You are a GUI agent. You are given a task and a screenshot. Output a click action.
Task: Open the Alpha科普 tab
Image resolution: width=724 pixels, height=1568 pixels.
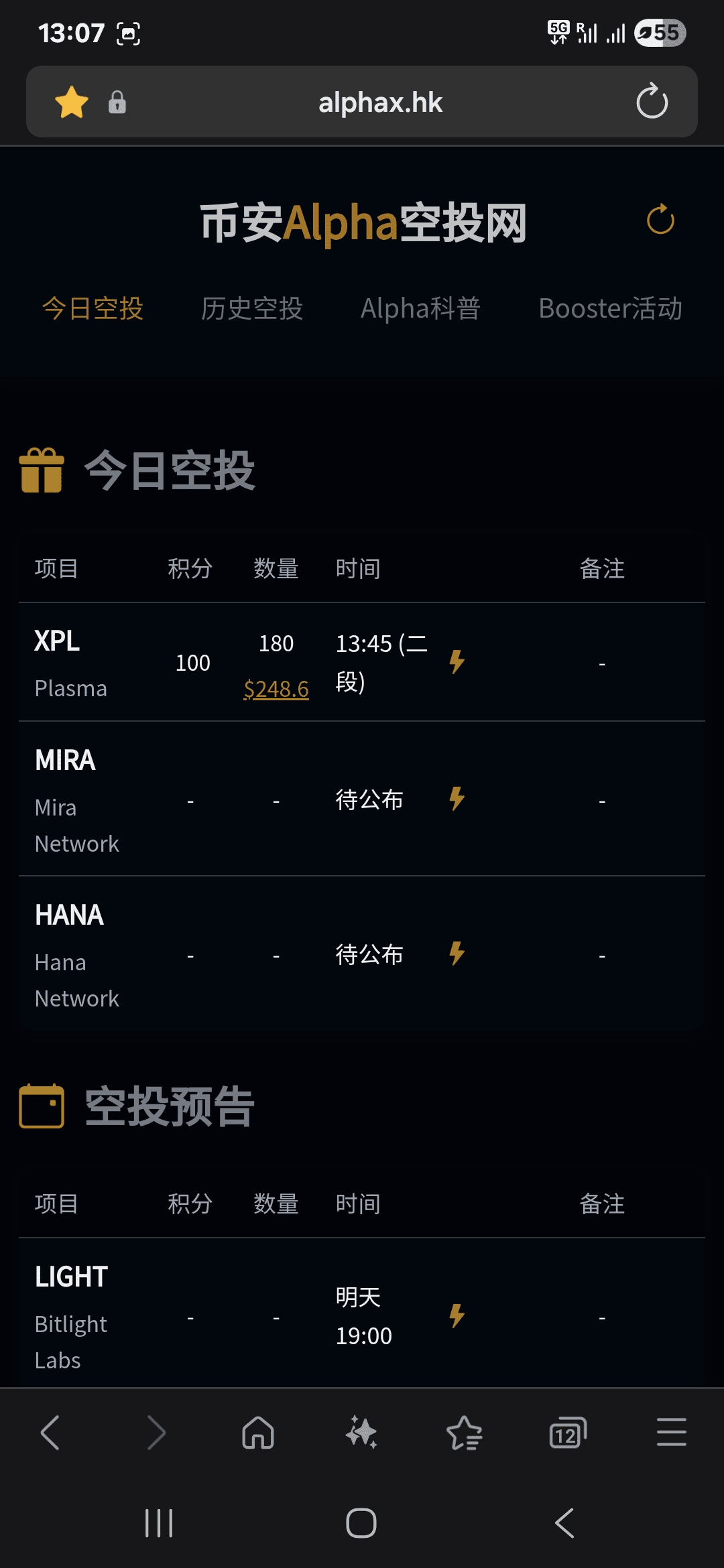coord(420,309)
